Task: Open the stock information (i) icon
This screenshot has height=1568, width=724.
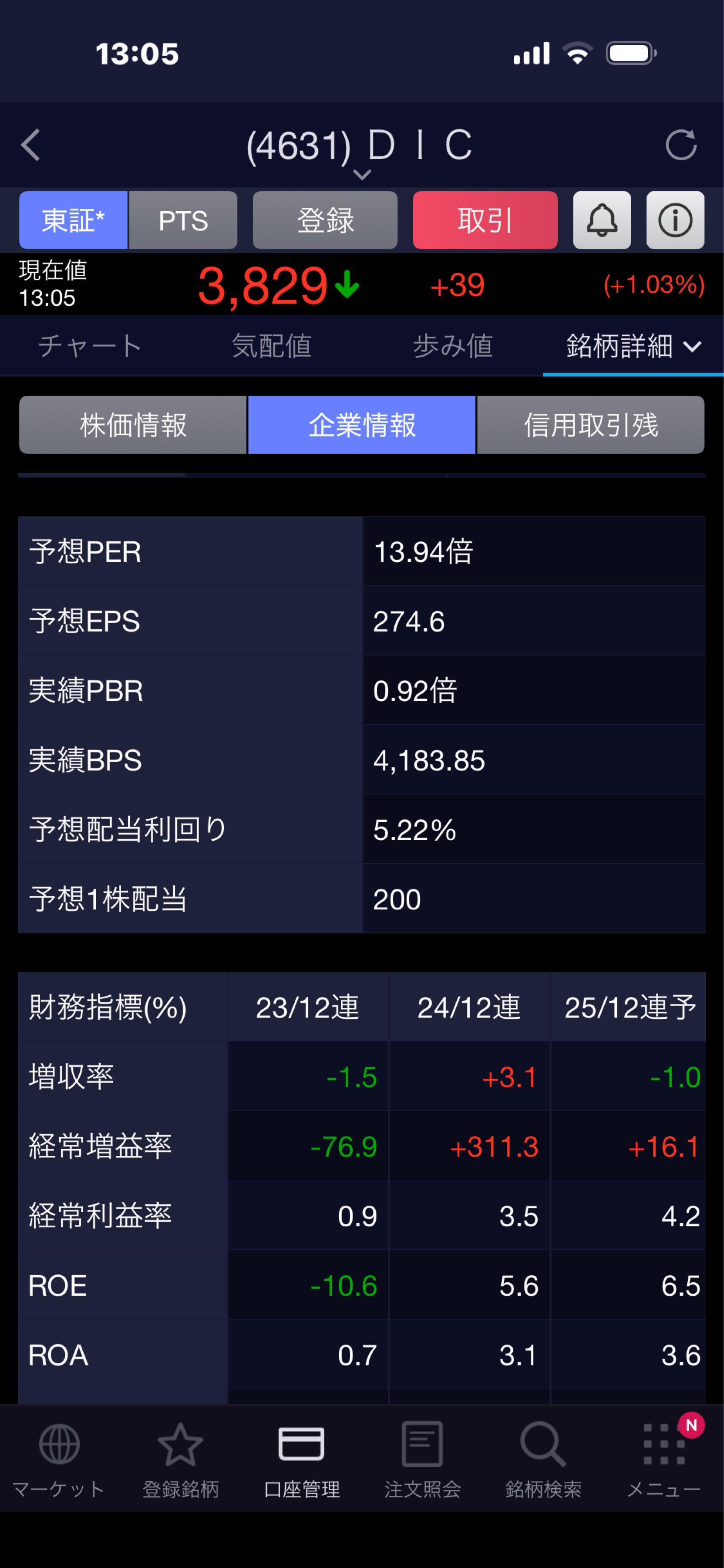Action: [675, 220]
